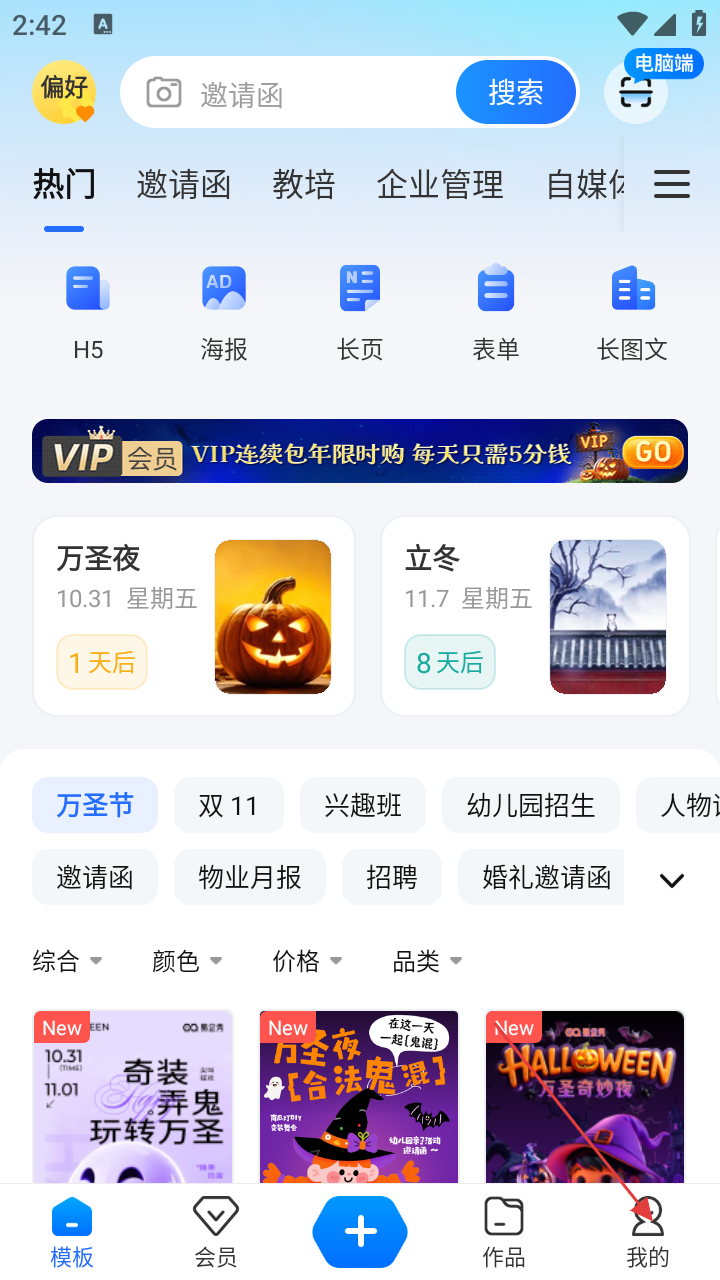Open the 偏好 preferences icon
The height and width of the screenshot is (1280, 720).
pos(64,93)
